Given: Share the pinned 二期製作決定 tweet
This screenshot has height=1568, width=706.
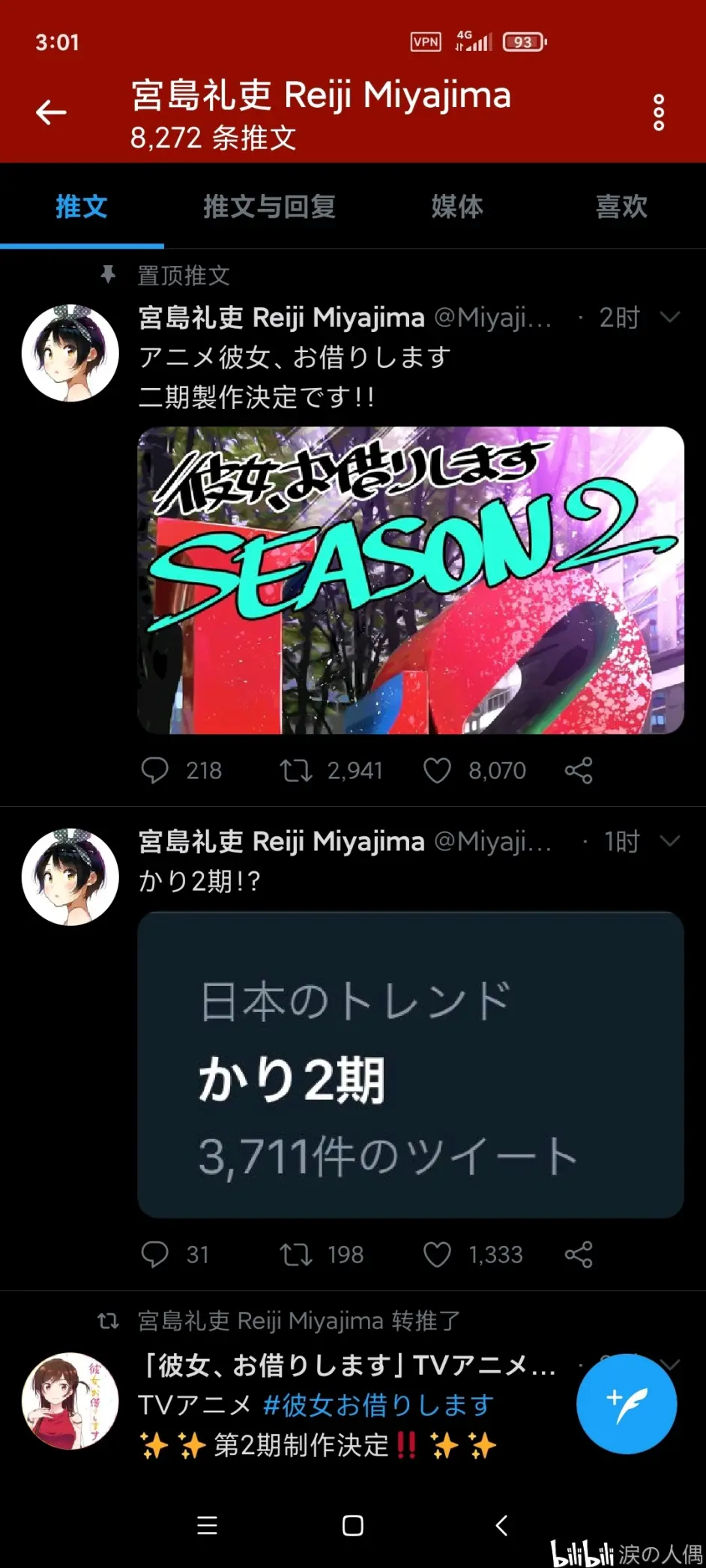Looking at the screenshot, I should [x=579, y=770].
